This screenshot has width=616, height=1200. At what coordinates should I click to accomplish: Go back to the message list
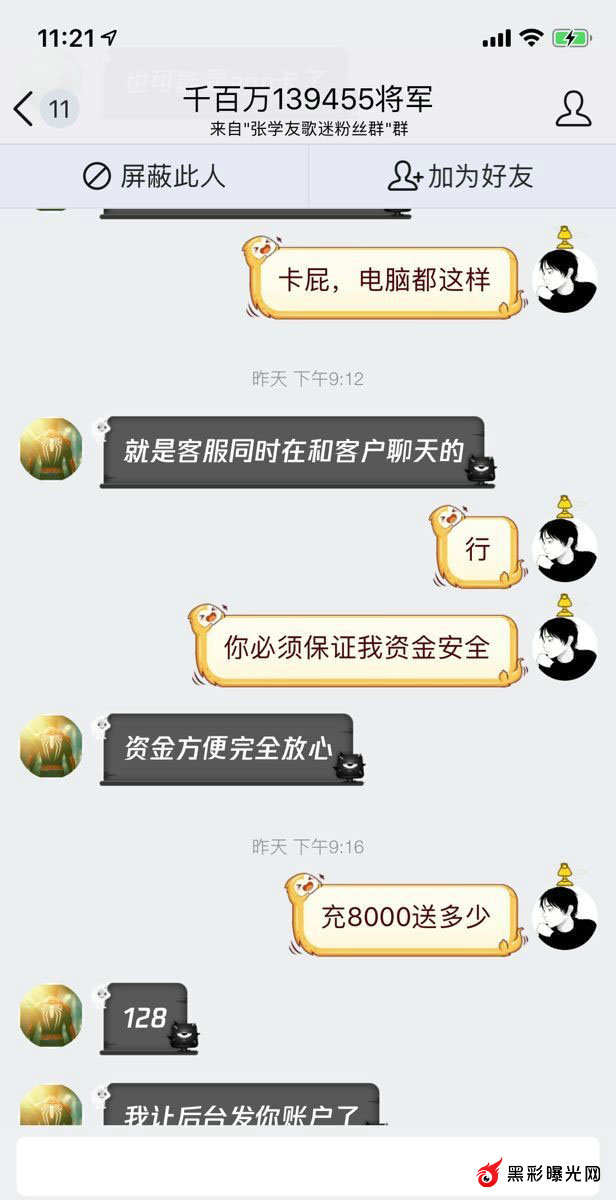24,108
